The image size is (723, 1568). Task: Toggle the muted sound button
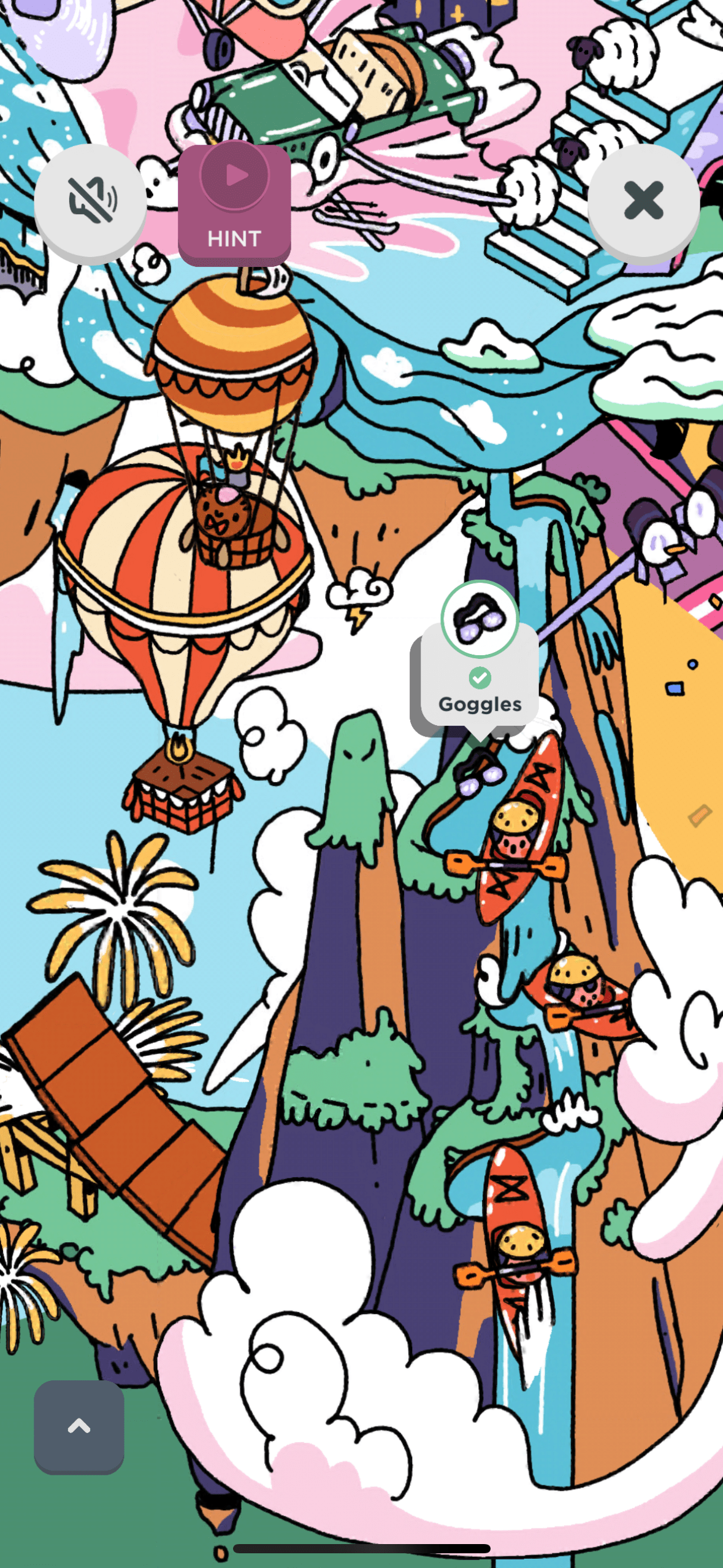(x=90, y=201)
